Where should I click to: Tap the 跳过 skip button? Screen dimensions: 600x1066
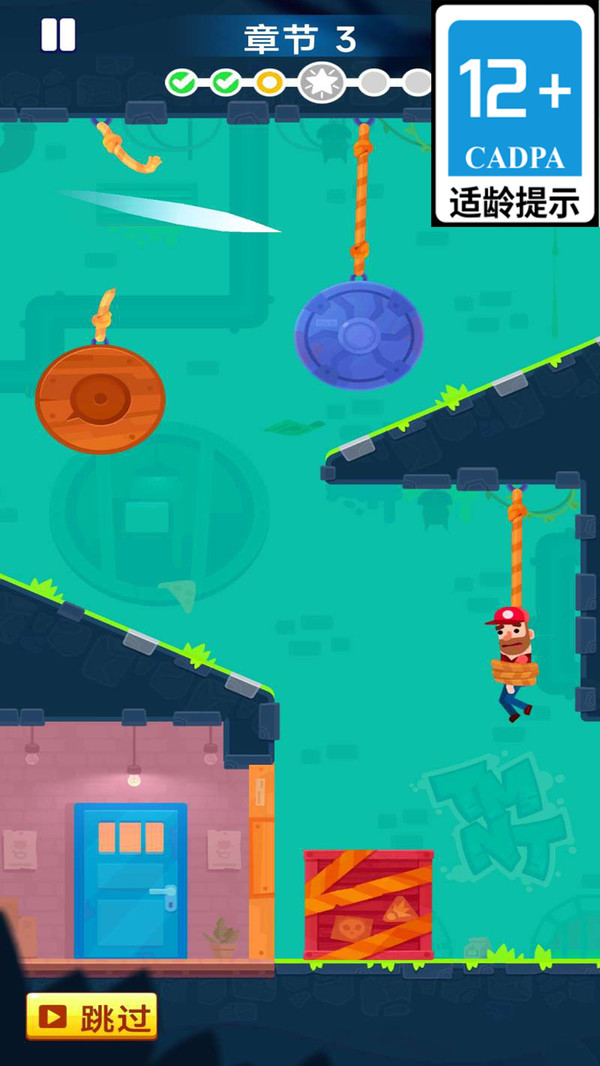pyautogui.click(x=92, y=1017)
